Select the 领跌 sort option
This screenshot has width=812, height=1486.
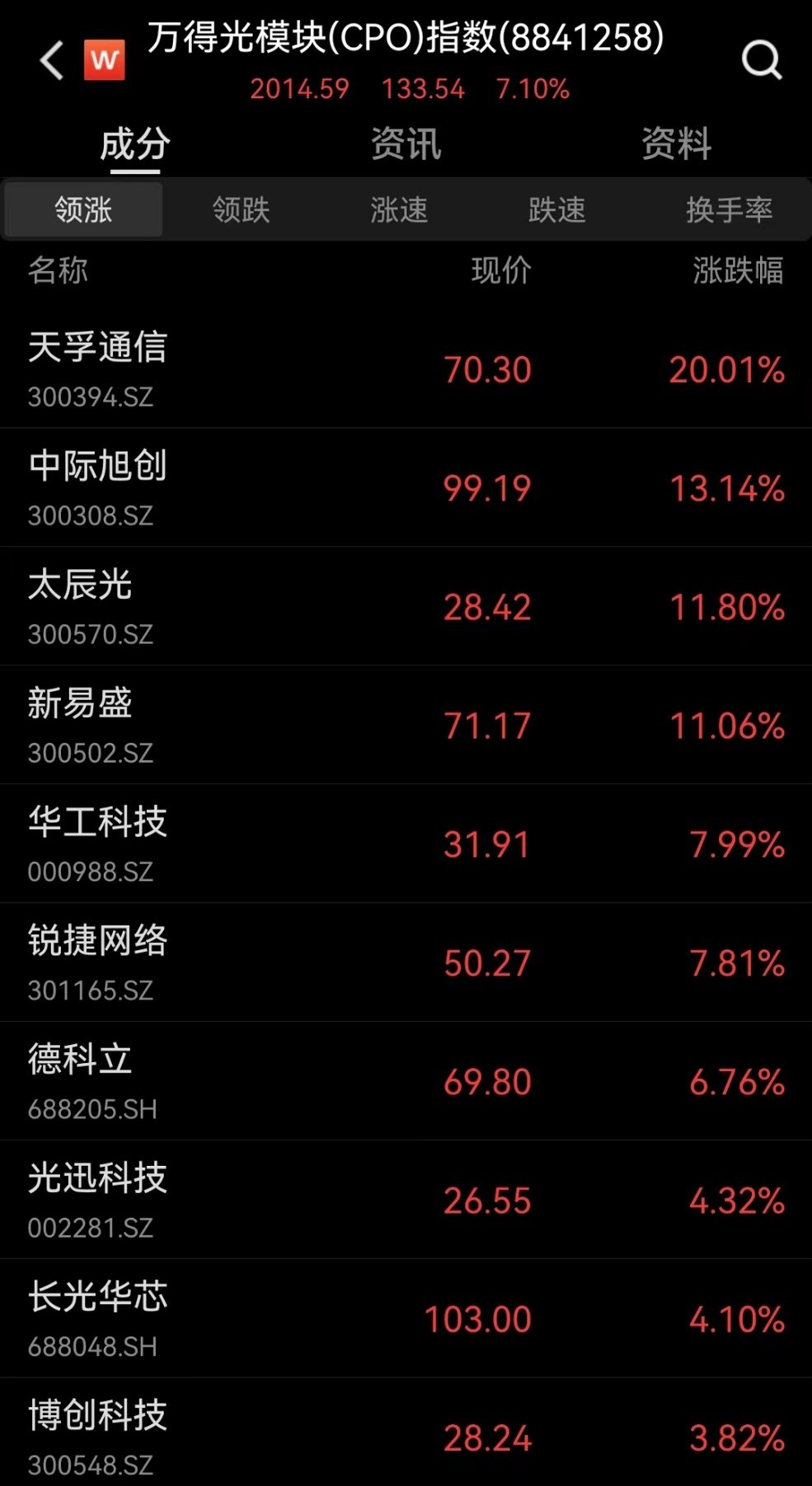click(x=241, y=209)
